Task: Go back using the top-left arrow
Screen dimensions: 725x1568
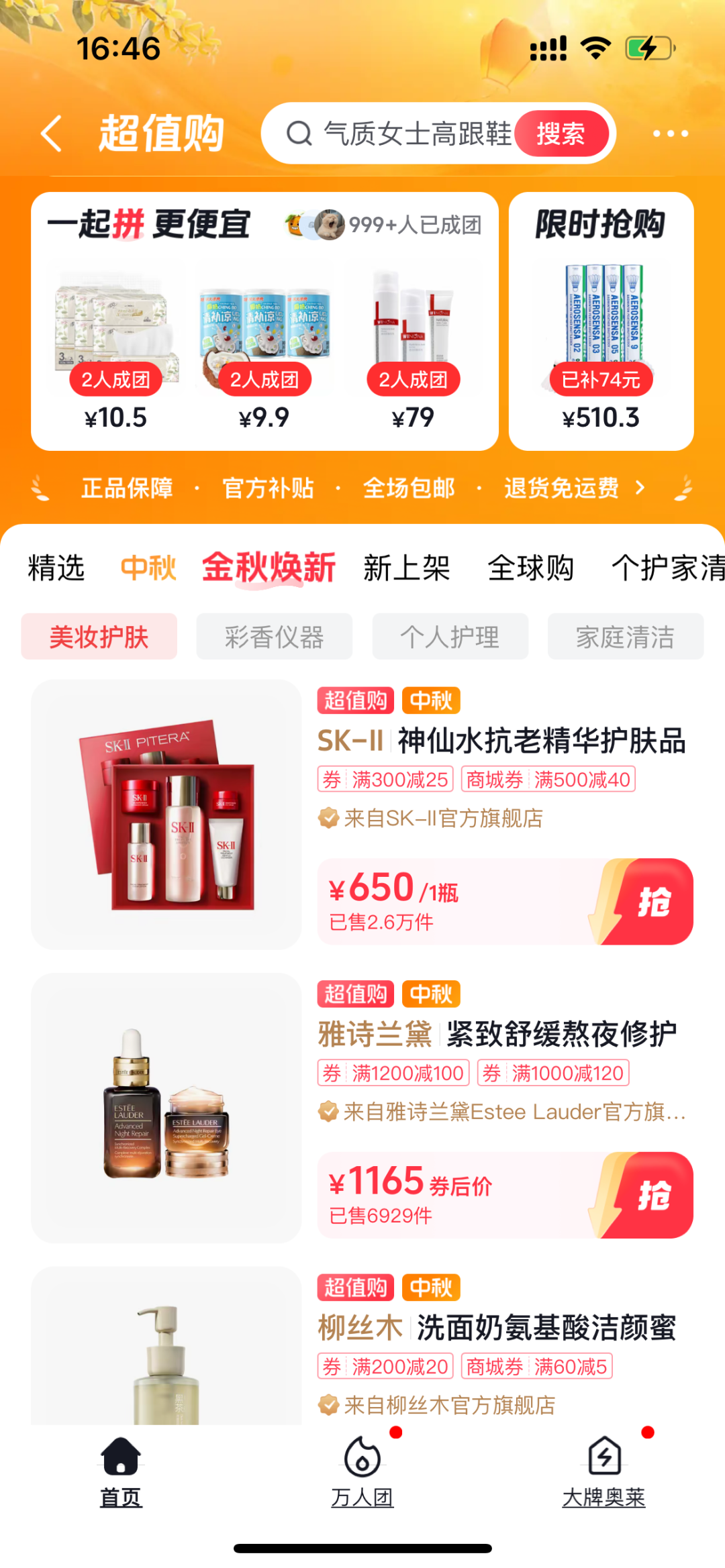Action: pyautogui.click(x=52, y=134)
